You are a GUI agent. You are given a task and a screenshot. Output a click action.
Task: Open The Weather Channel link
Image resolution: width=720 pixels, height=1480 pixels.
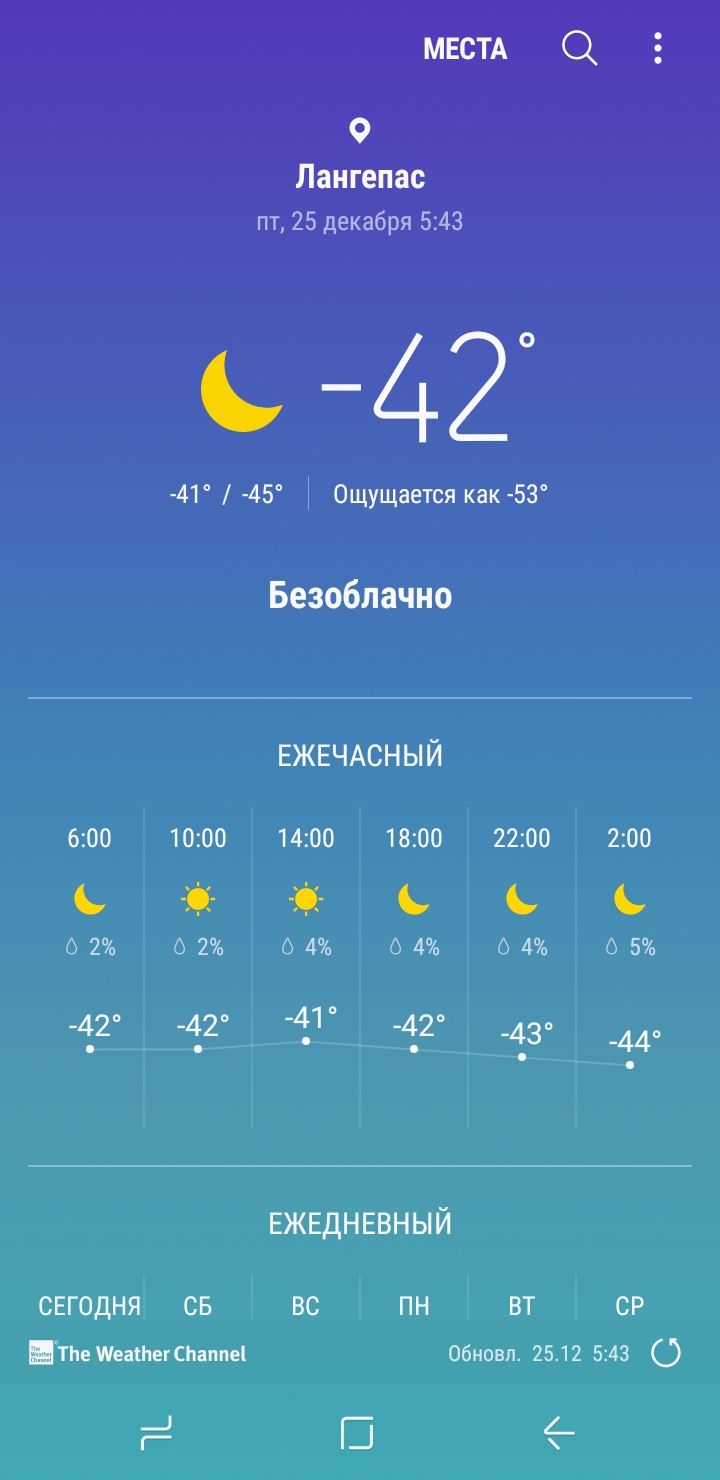[x=138, y=1354]
